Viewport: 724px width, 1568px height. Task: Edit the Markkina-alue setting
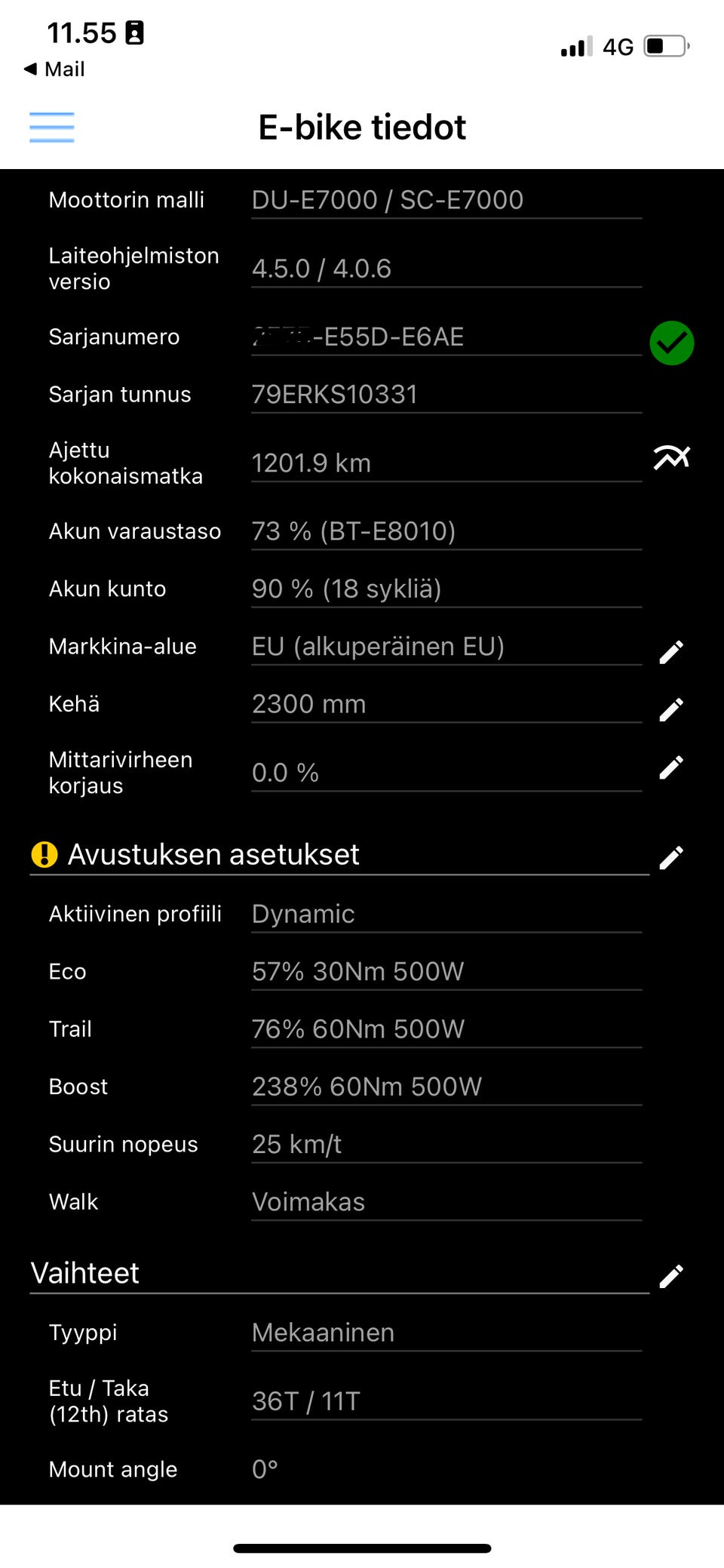pos(671,652)
